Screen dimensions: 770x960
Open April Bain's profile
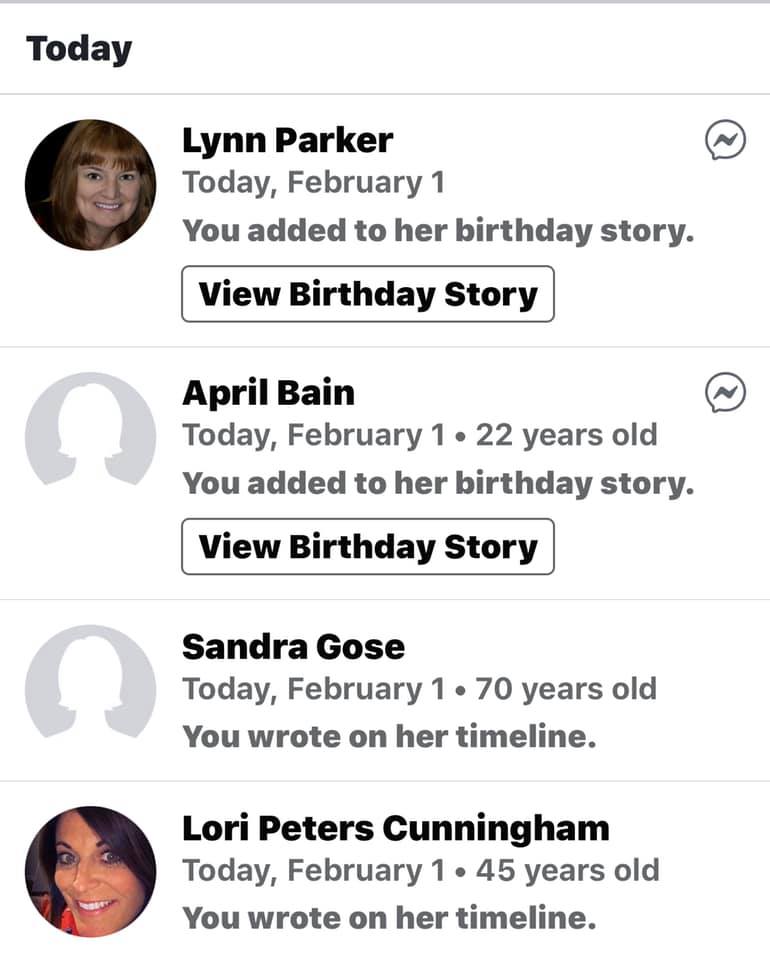[x=268, y=393]
